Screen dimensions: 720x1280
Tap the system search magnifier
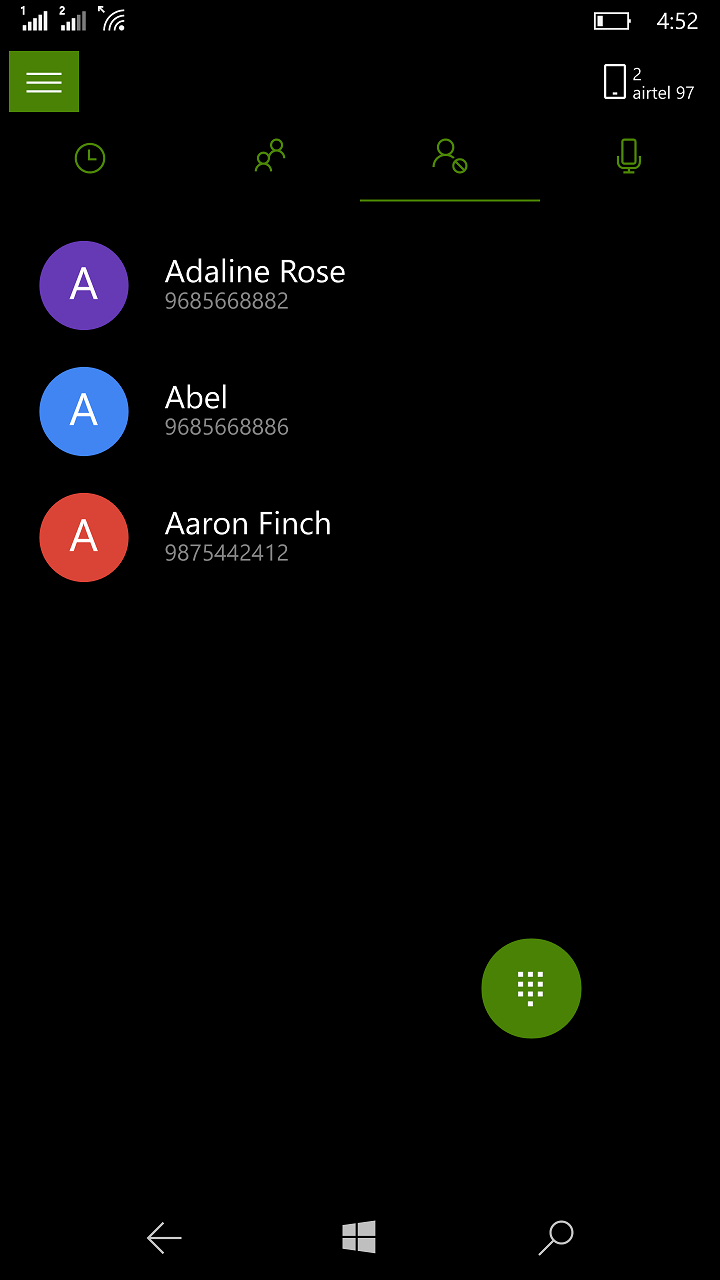click(555, 1238)
